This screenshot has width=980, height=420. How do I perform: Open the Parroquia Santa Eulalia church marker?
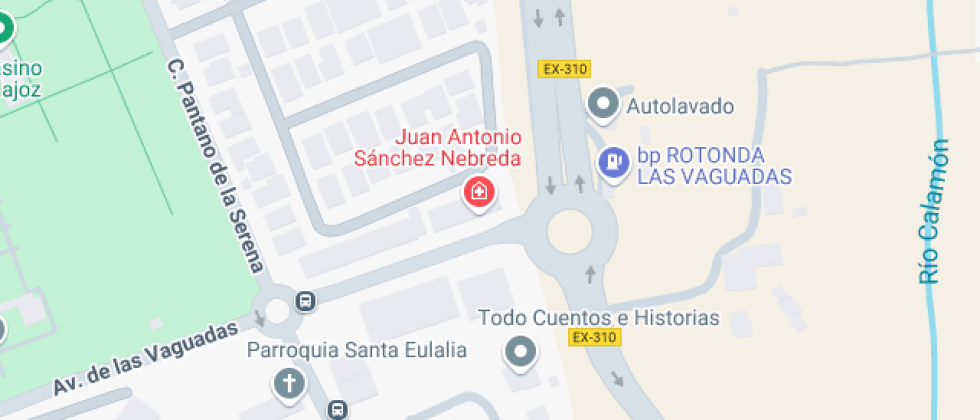tap(289, 382)
